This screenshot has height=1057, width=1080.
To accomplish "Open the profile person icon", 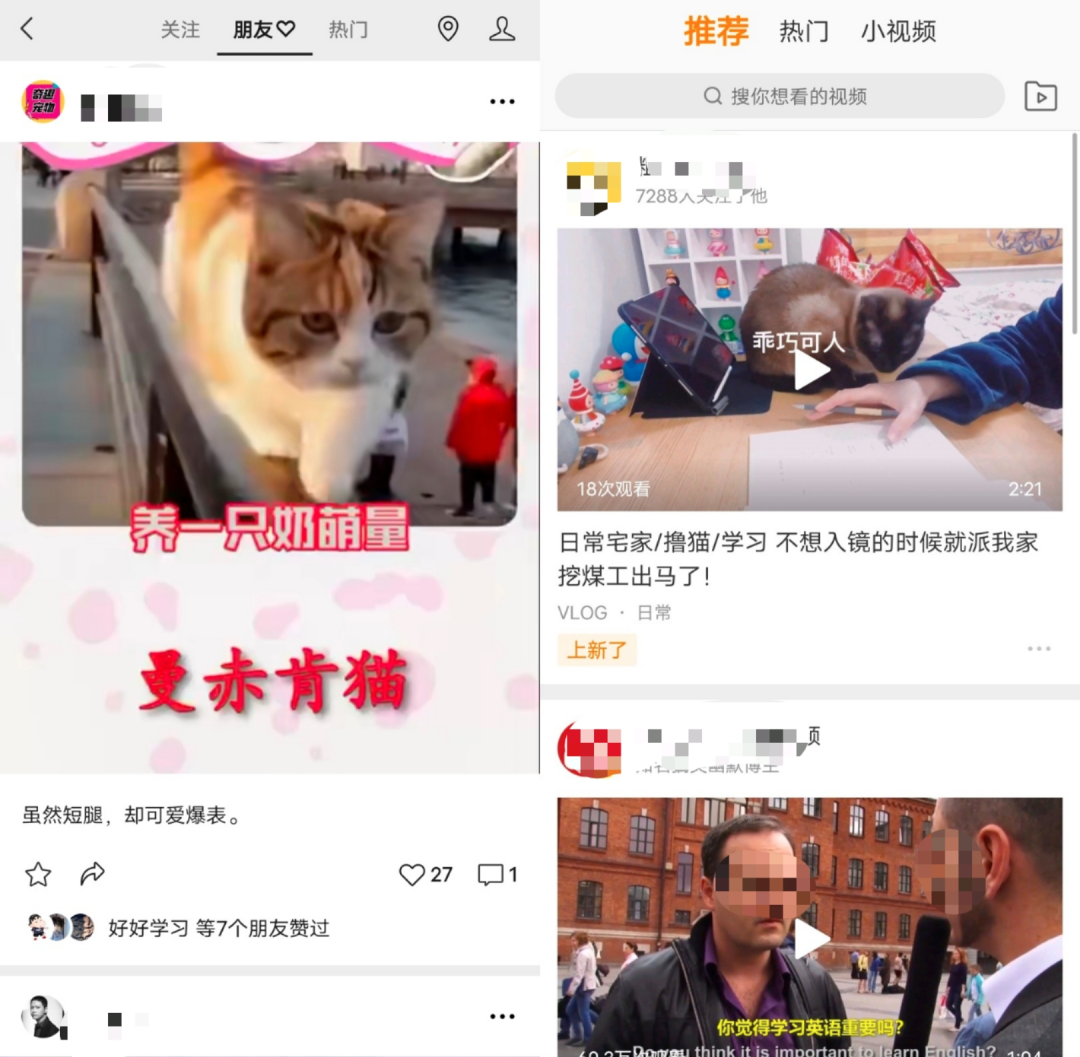I will (502, 29).
